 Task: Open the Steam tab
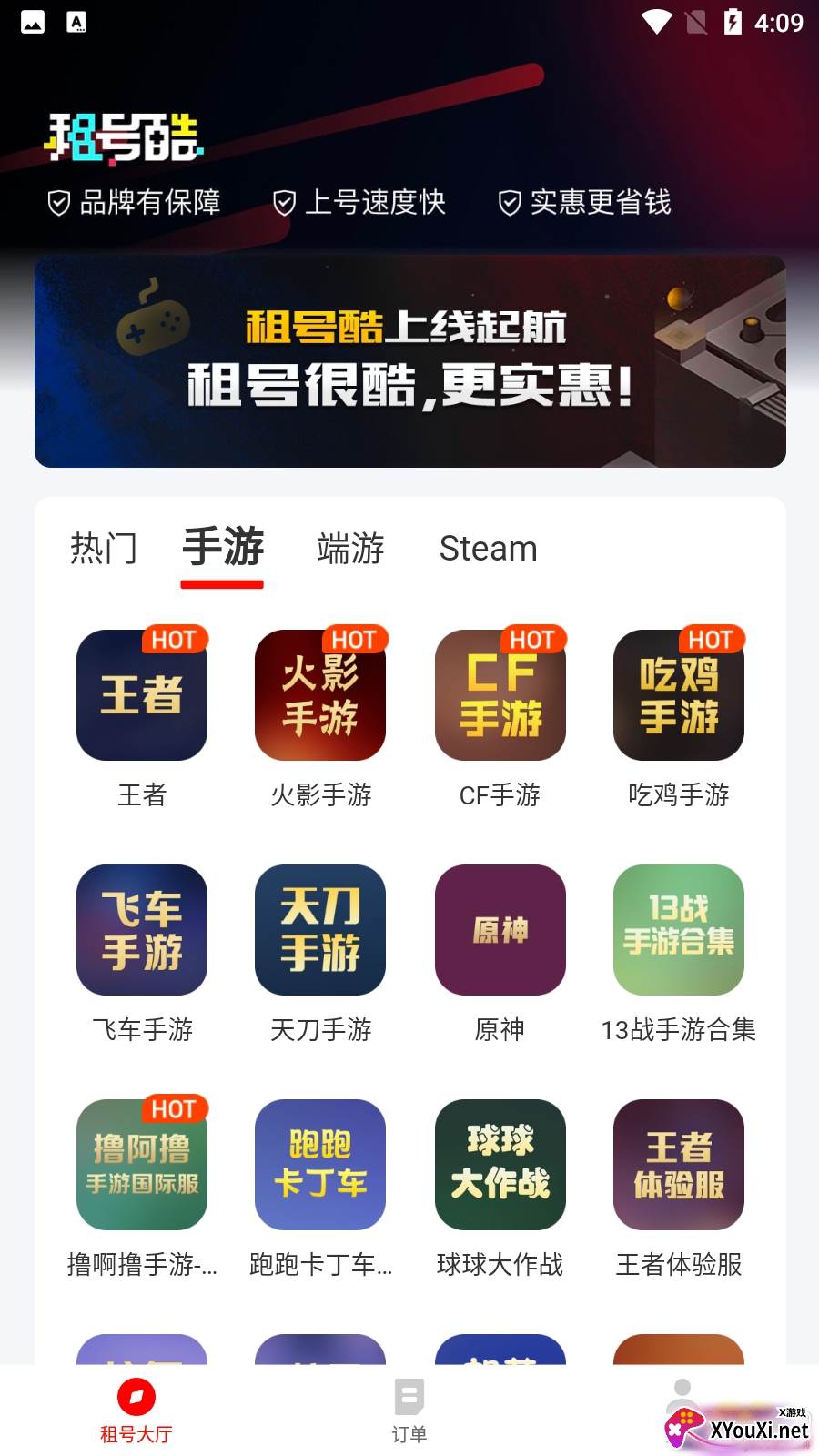pos(488,549)
